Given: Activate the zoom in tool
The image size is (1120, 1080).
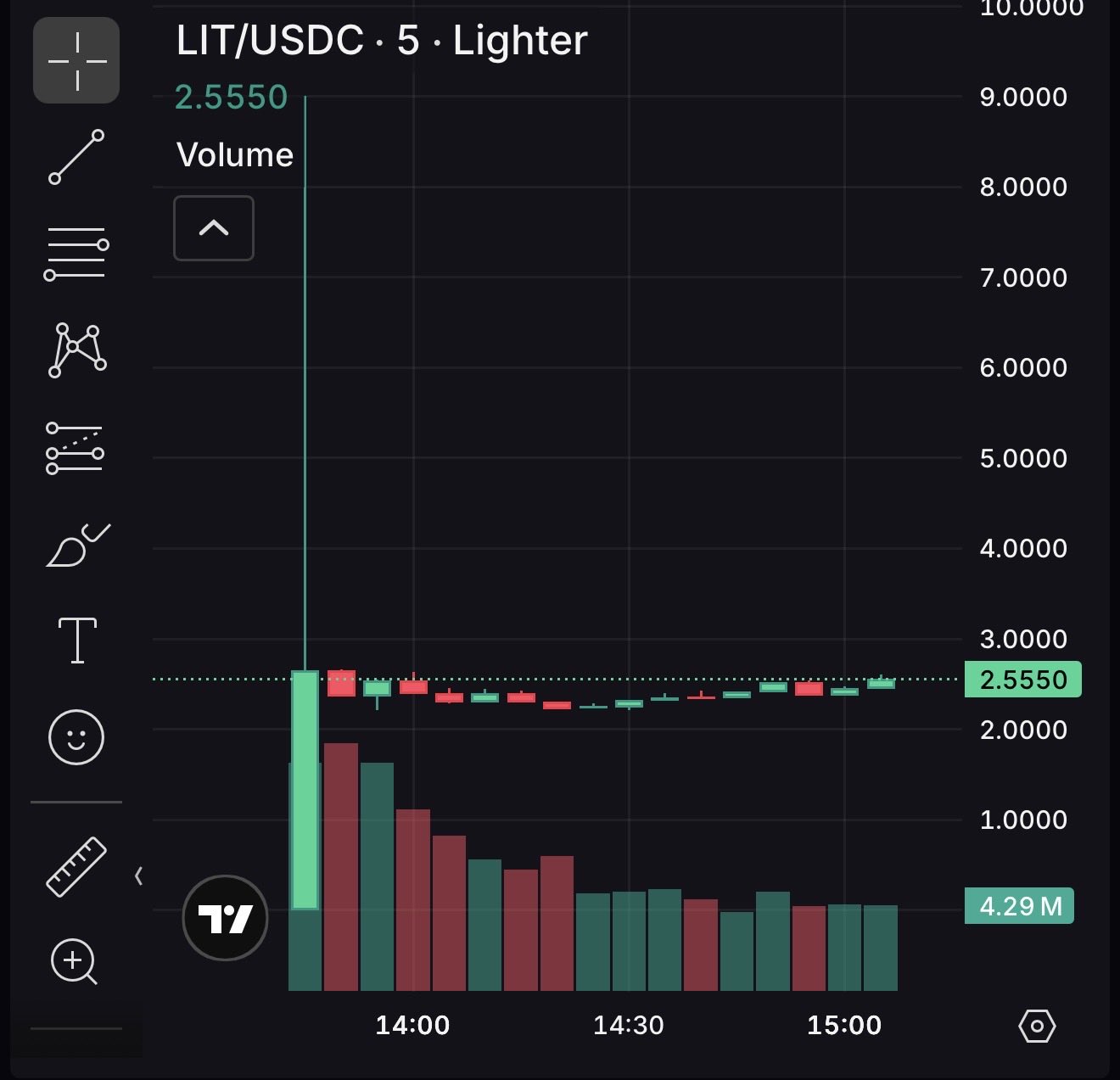Looking at the screenshot, I should click(75, 961).
